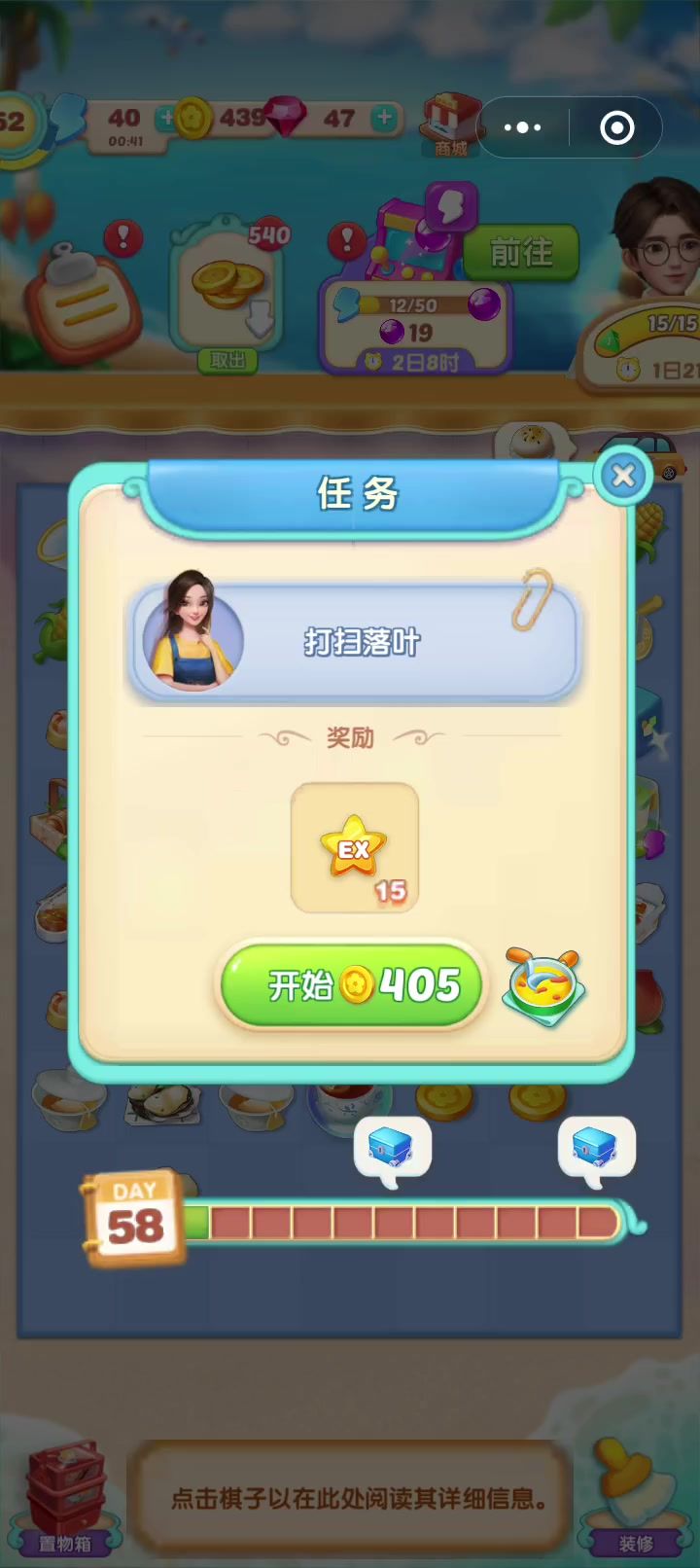The height and width of the screenshot is (1568, 700).
Task: Open the purple orb event card
Action: click(x=416, y=326)
